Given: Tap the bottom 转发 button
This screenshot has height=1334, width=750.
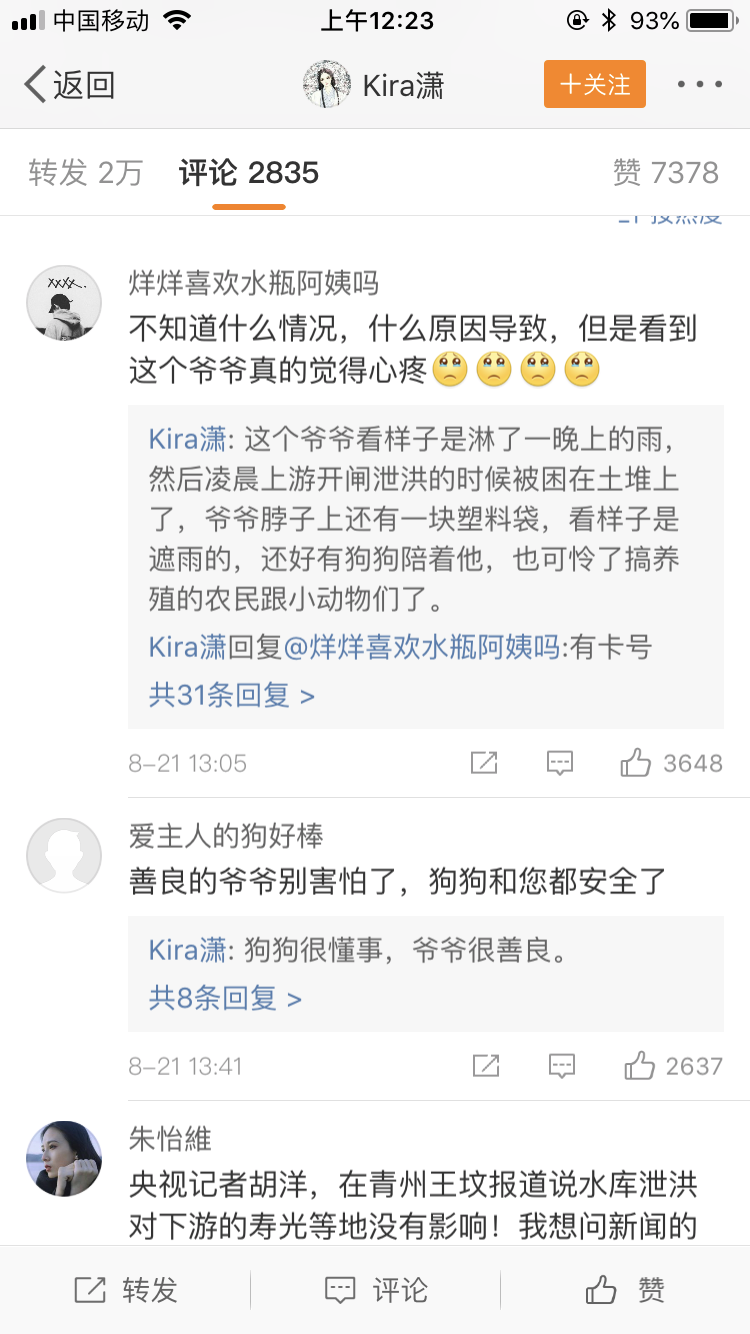Looking at the screenshot, I should click(x=126, y=1290).
